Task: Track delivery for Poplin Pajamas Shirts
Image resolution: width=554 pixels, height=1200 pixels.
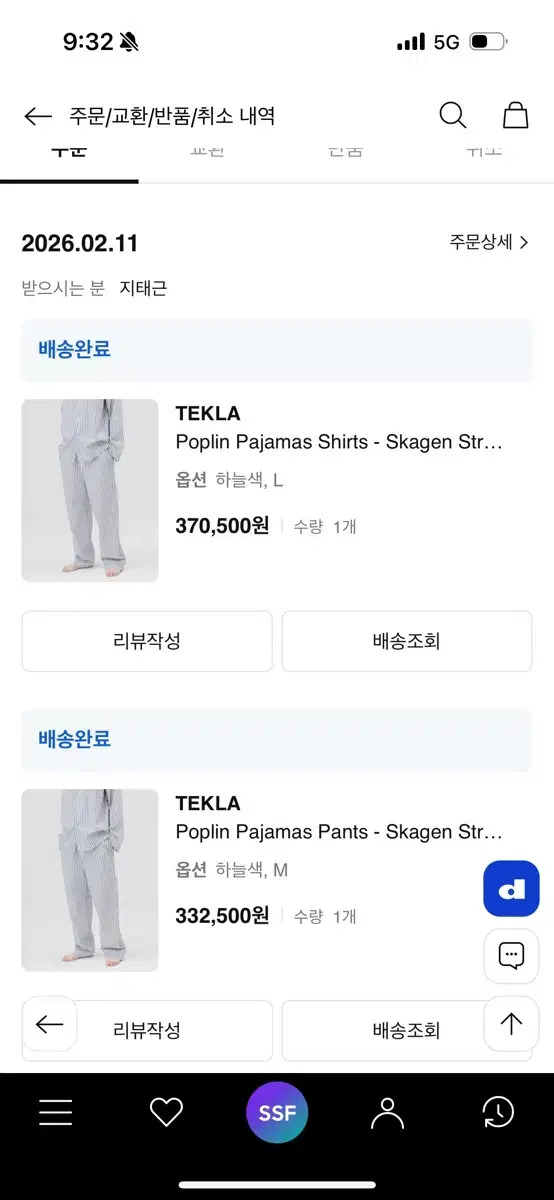Action: tap(407, 641)
